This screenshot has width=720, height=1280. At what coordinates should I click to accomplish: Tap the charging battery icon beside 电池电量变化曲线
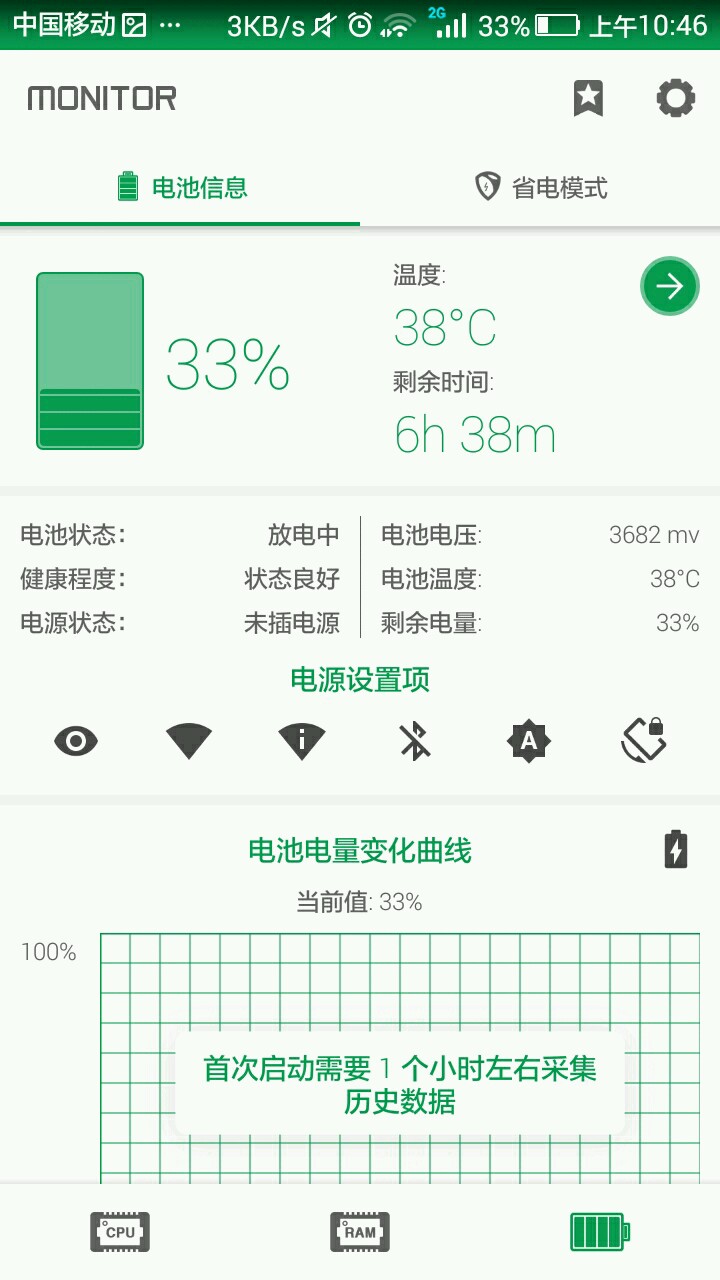click(676, 849)
